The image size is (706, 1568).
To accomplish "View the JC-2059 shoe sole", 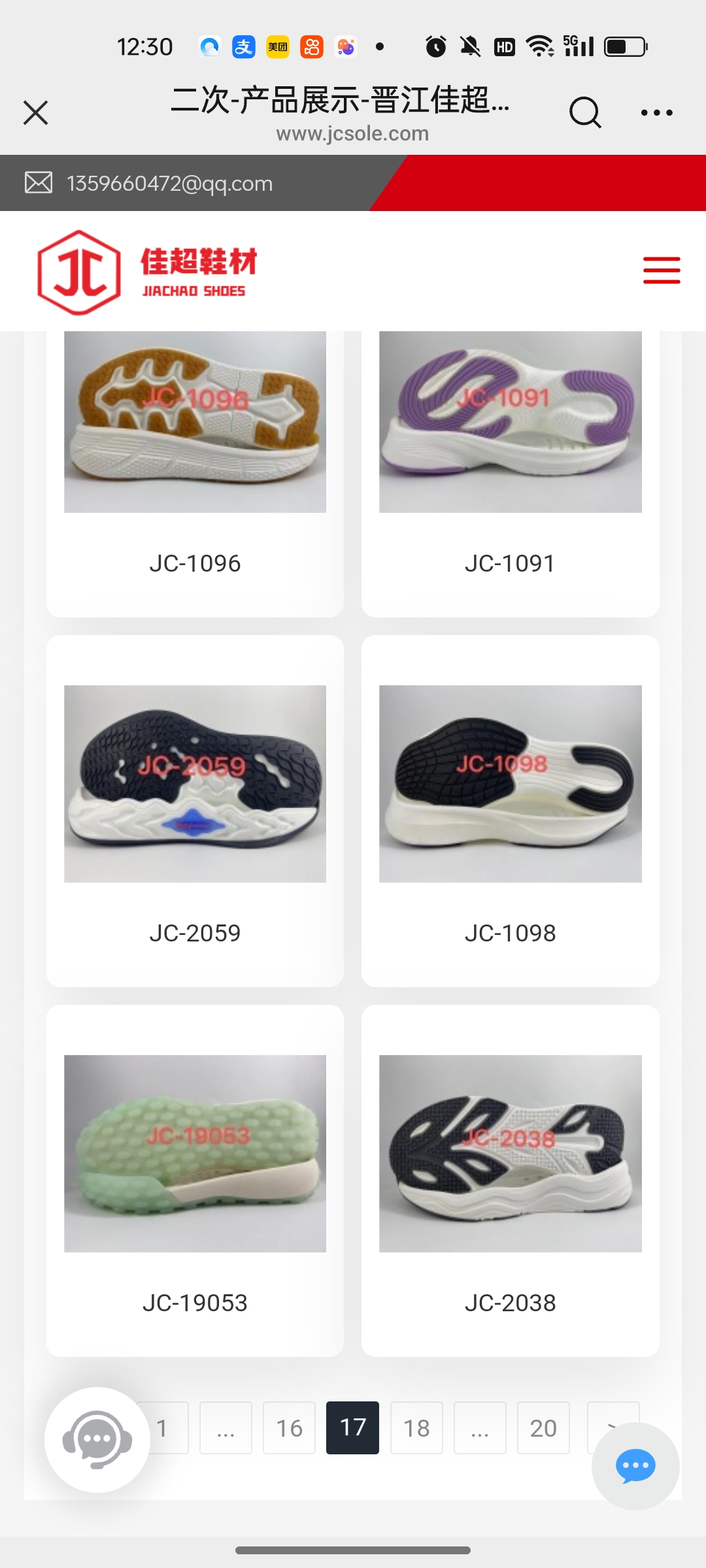I will (x=195, y=784).
